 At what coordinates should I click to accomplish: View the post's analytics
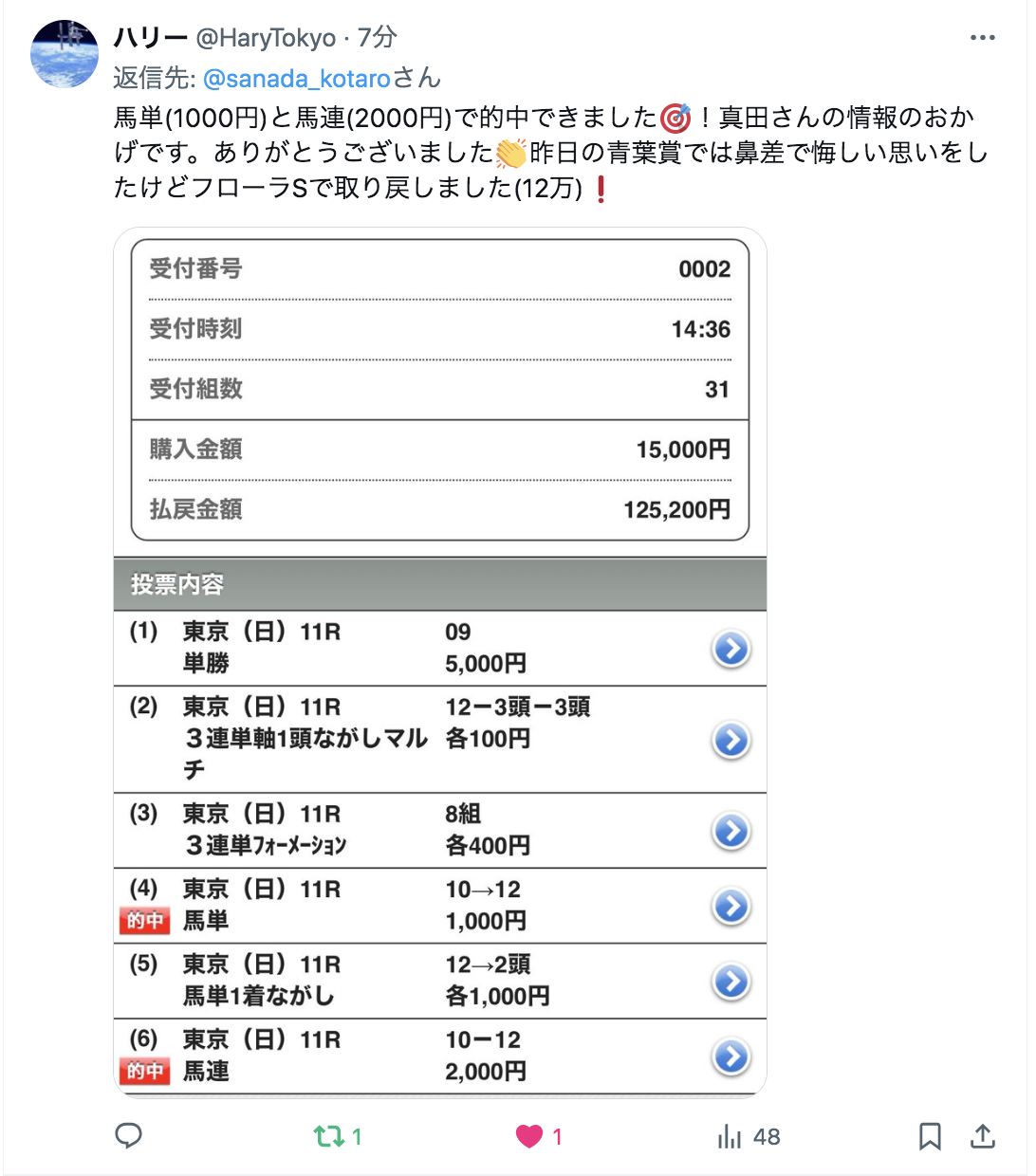(x=730, y=1136)
